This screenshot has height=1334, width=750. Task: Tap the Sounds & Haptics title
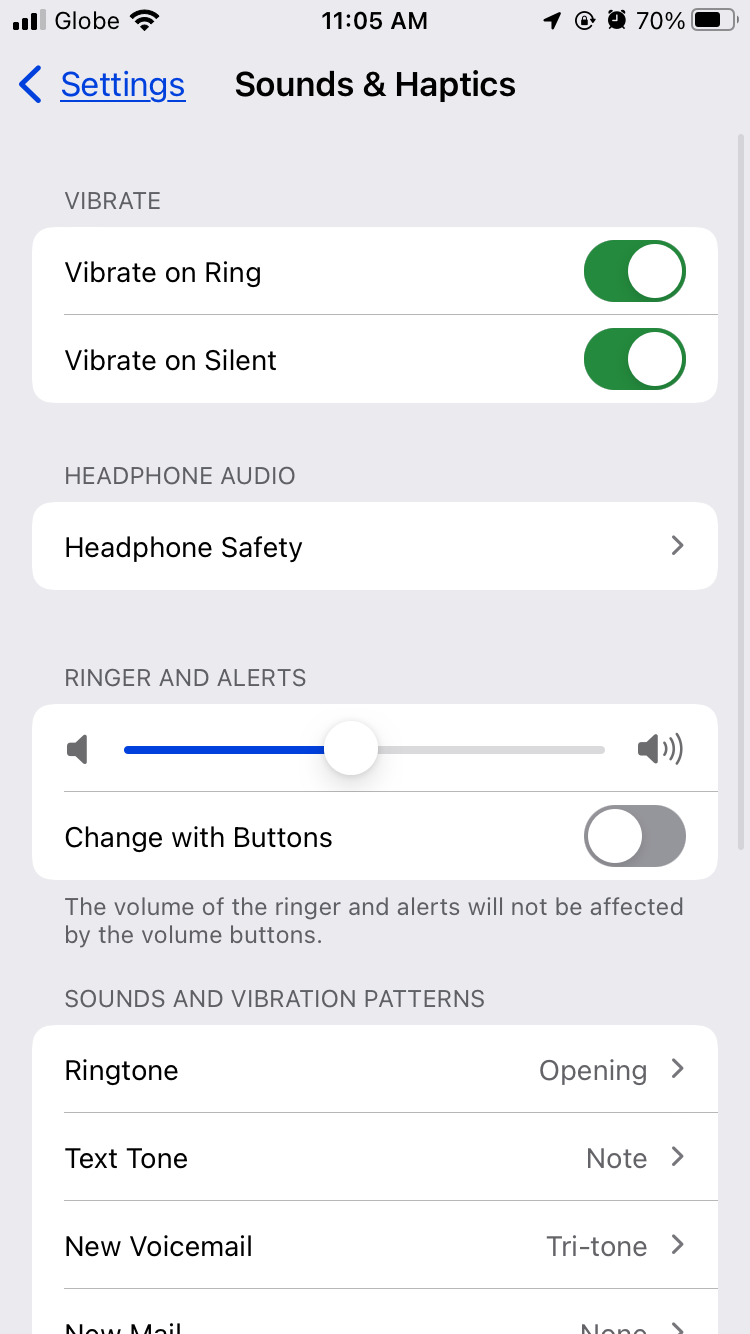[375, 84]
